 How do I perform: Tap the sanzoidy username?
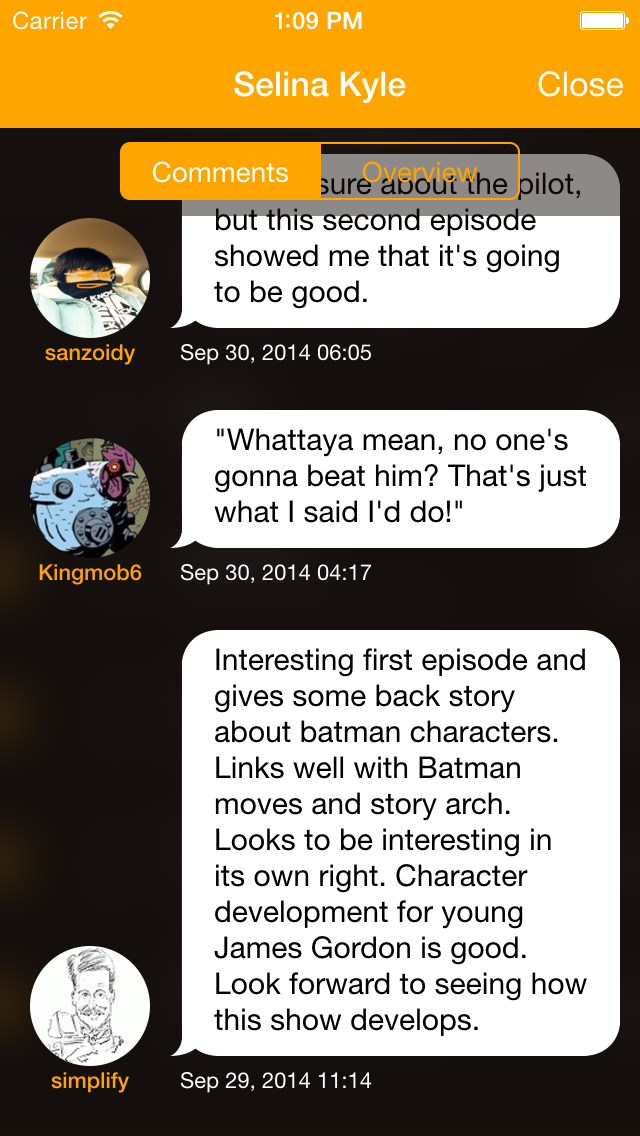tap(90, 353)
